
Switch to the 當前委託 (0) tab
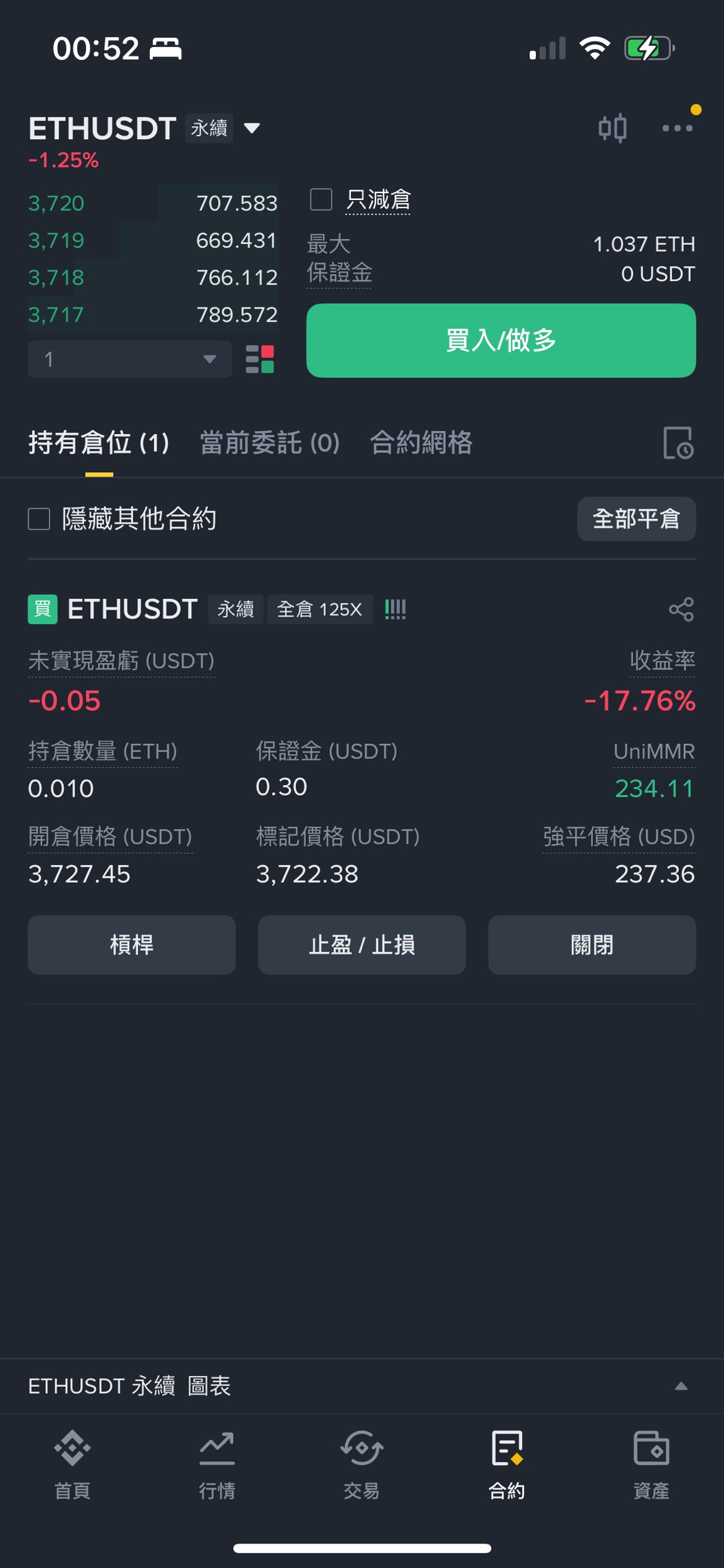coord(270,443)
